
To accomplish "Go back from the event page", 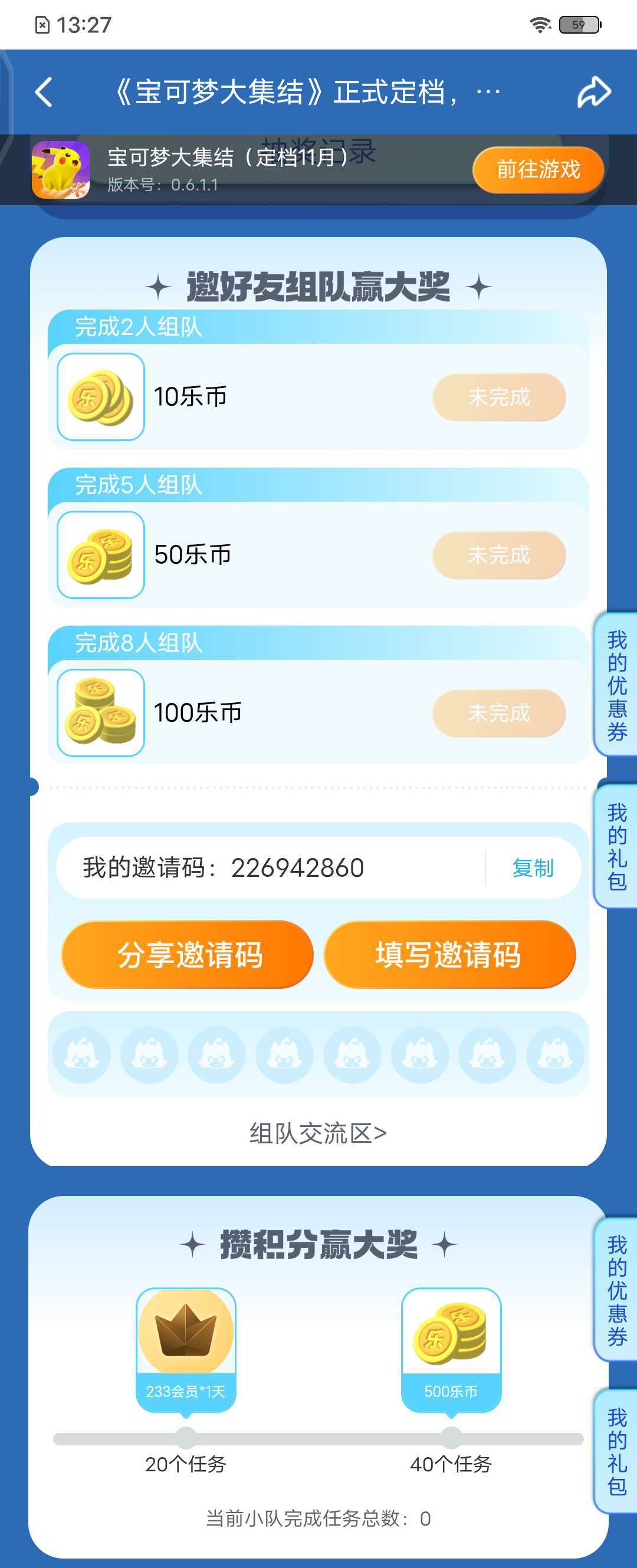I will pyautogui.click(x=44, y=93).
